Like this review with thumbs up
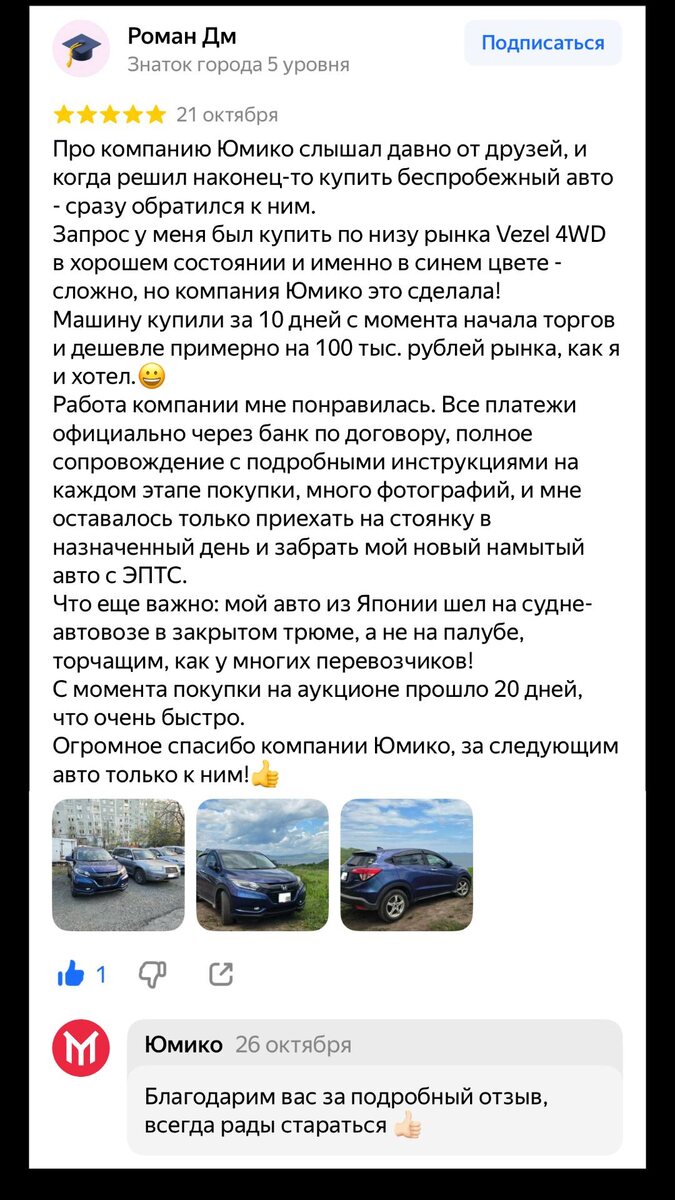The height and width of the screenshot is (1200, 675). 72,973
